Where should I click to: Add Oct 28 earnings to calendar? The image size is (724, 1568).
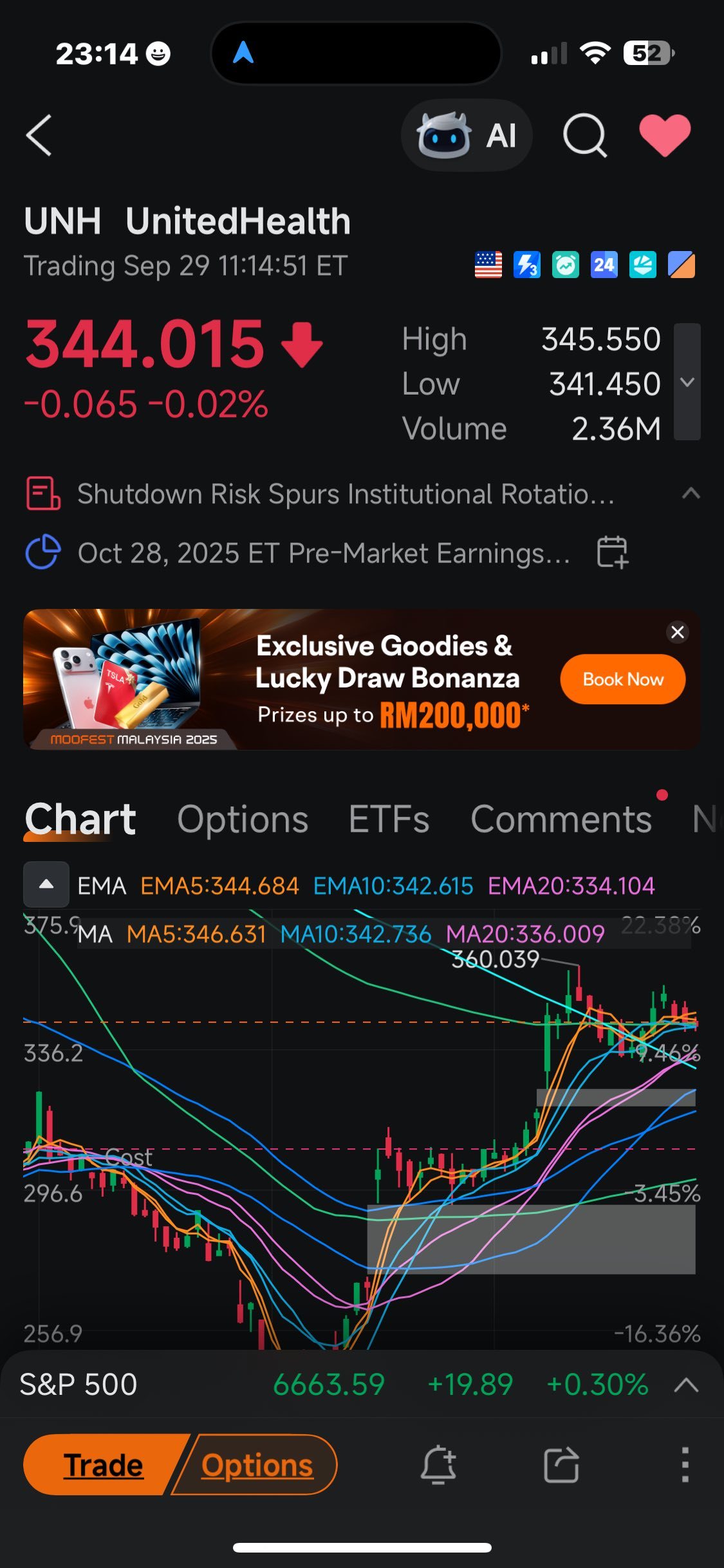point(611,552)
